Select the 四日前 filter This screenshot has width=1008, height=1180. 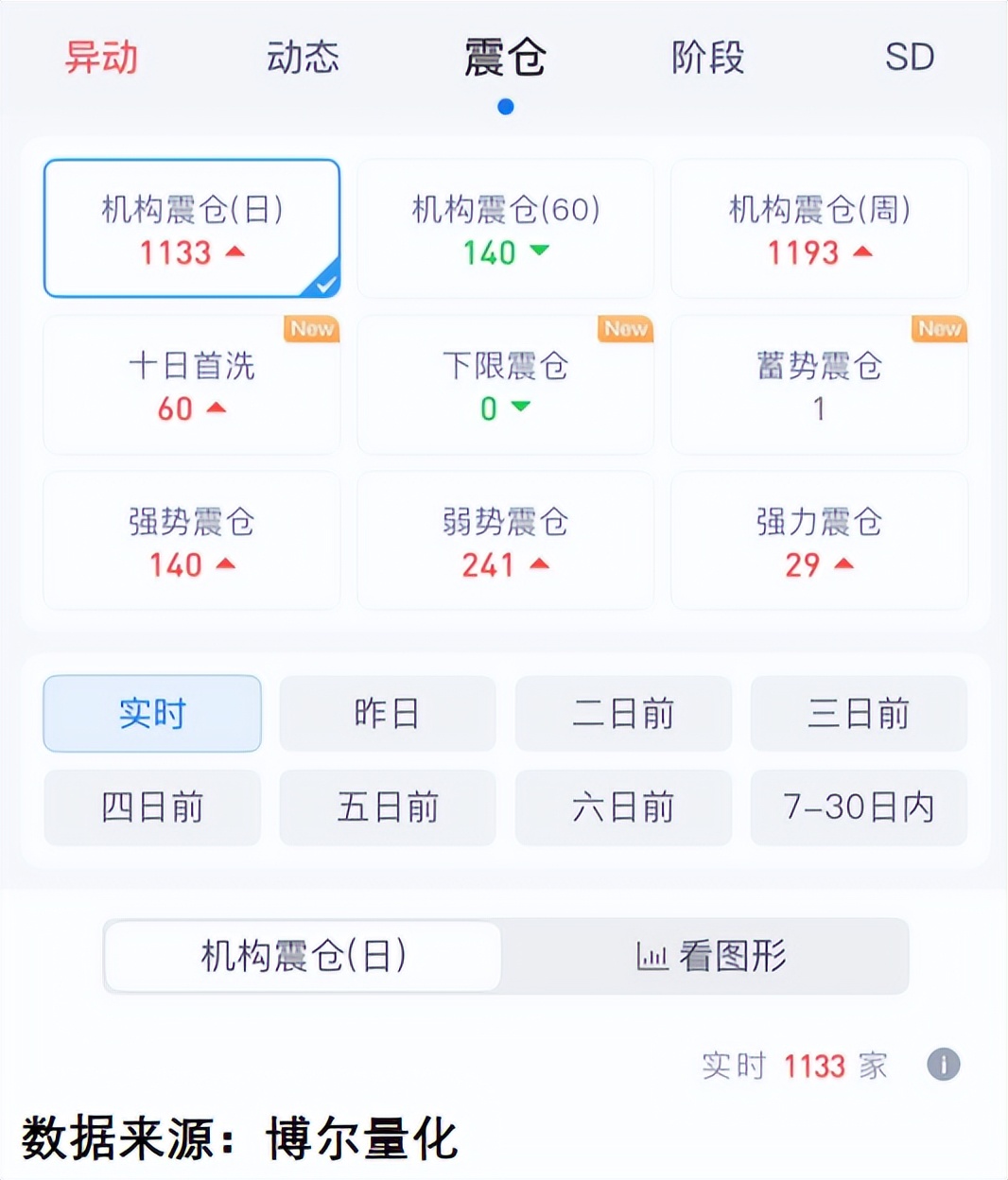pos(151,807)
